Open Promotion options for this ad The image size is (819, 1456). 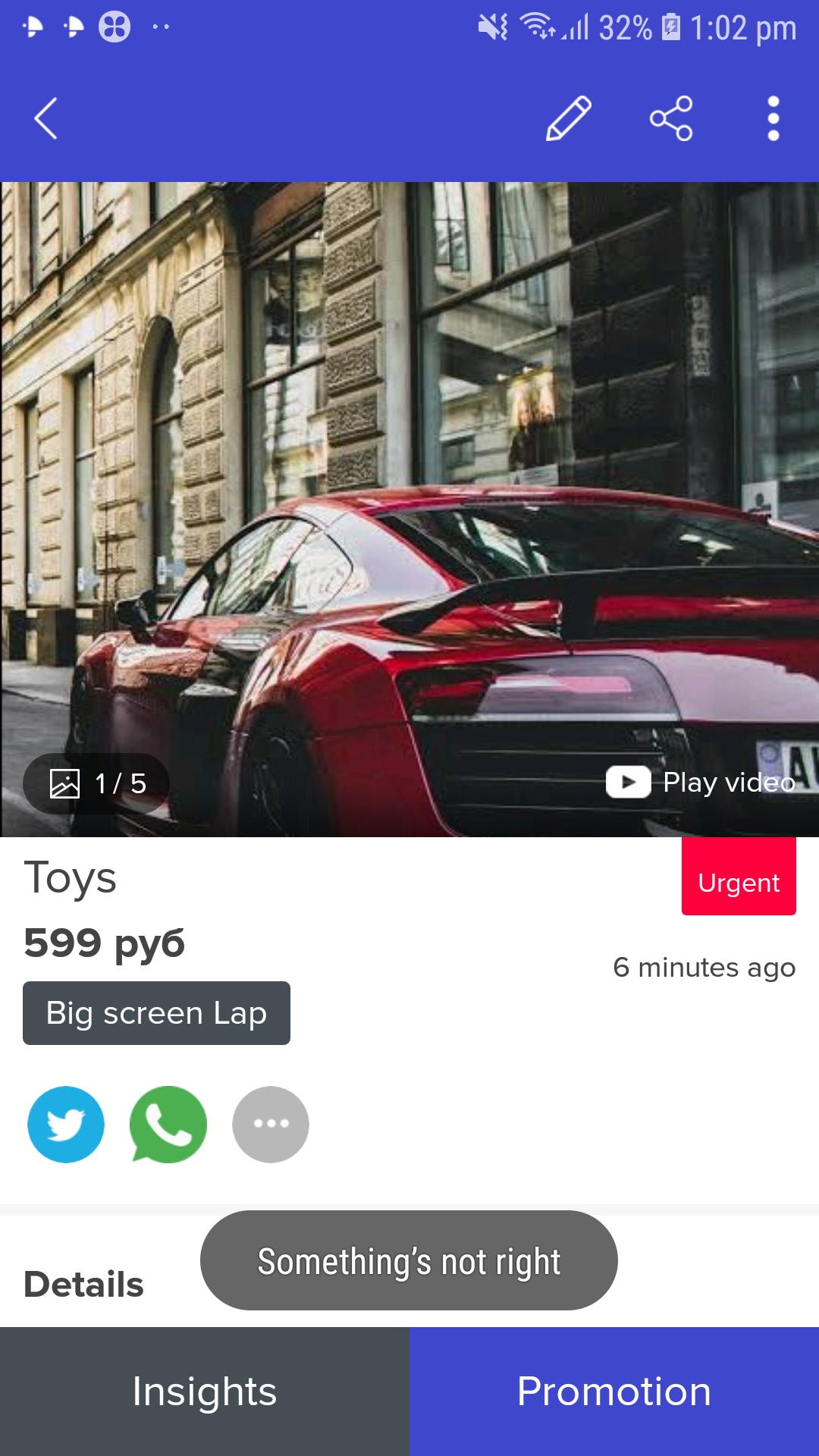[614, 1392]
